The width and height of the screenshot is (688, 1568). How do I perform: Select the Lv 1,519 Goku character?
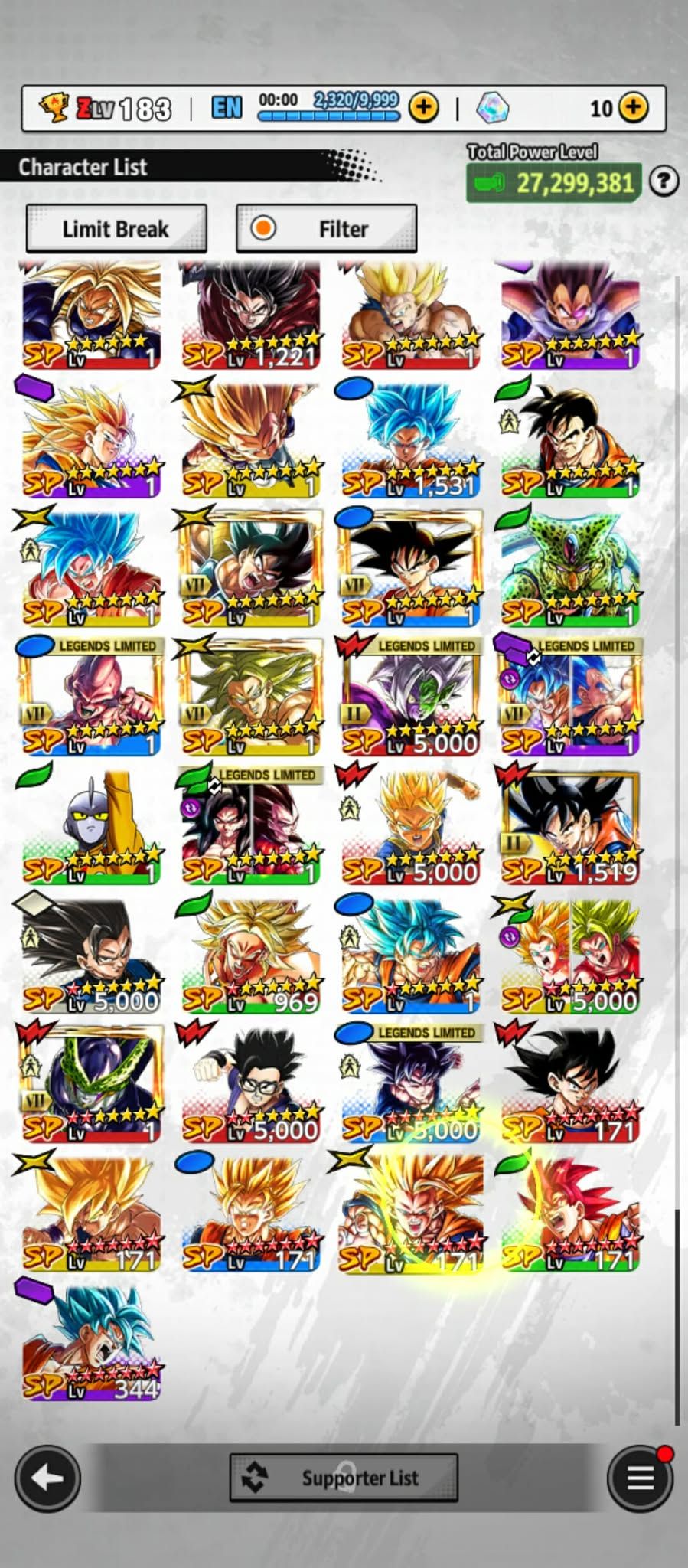(x=570, y=828)
